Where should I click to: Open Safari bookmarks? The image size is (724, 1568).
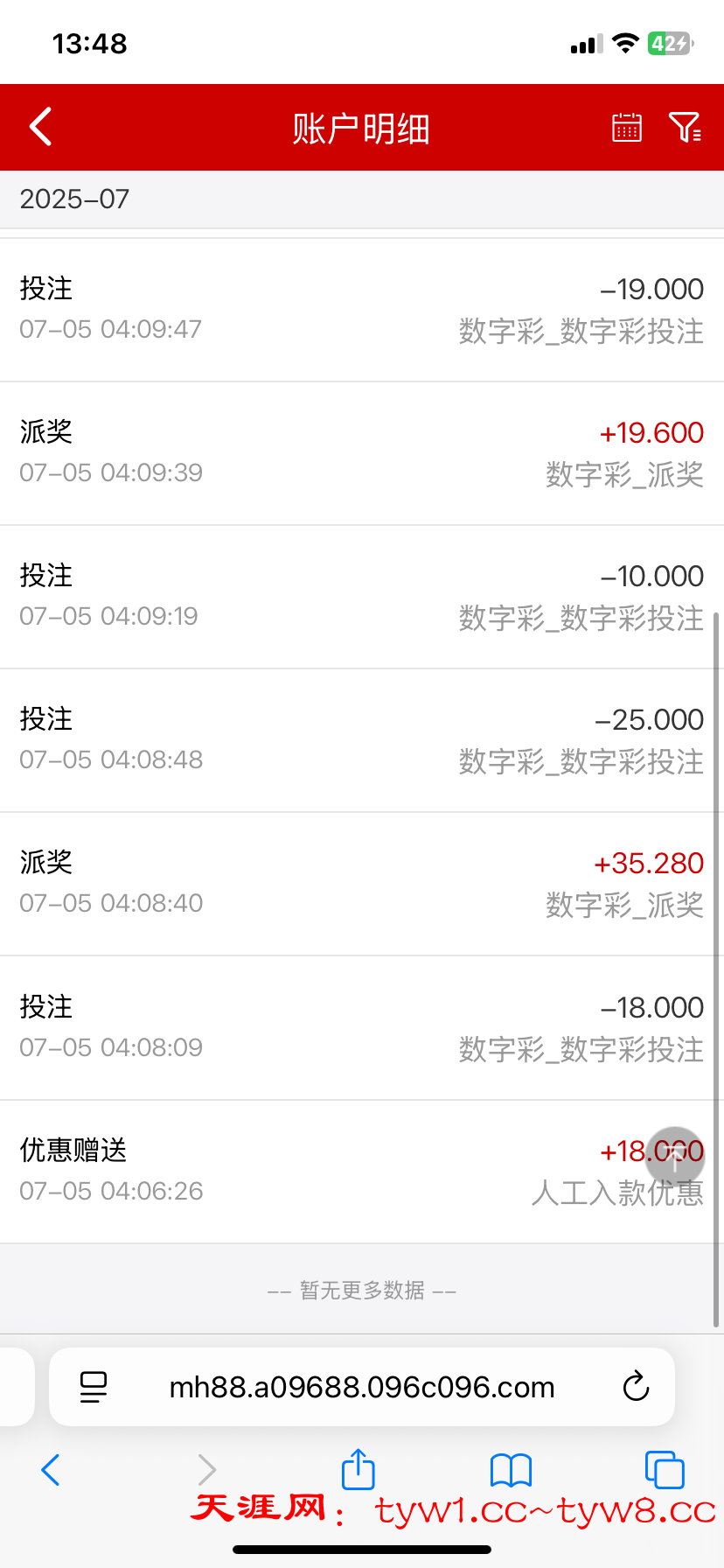pos(511,1470)
